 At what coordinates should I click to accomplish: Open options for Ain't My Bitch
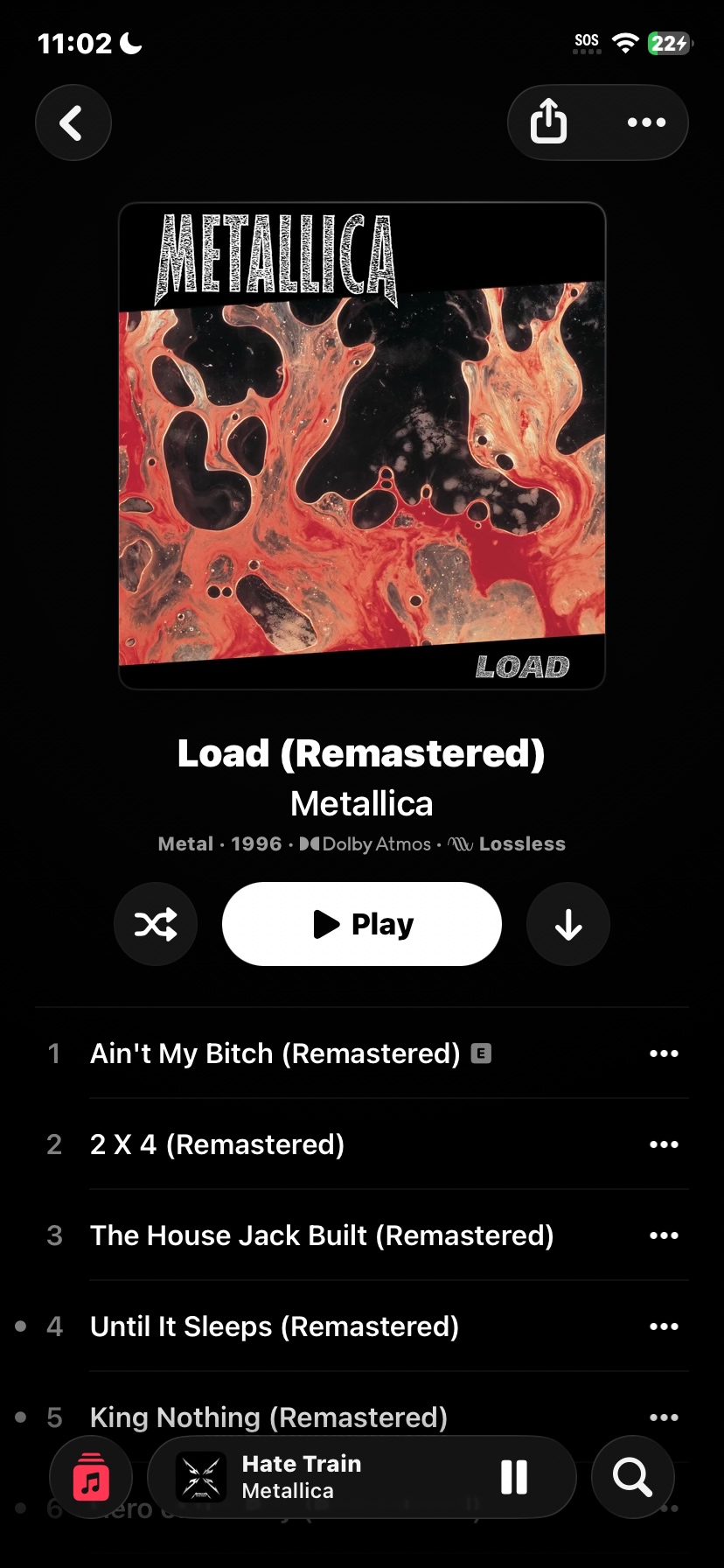(x=664, y=1053)
